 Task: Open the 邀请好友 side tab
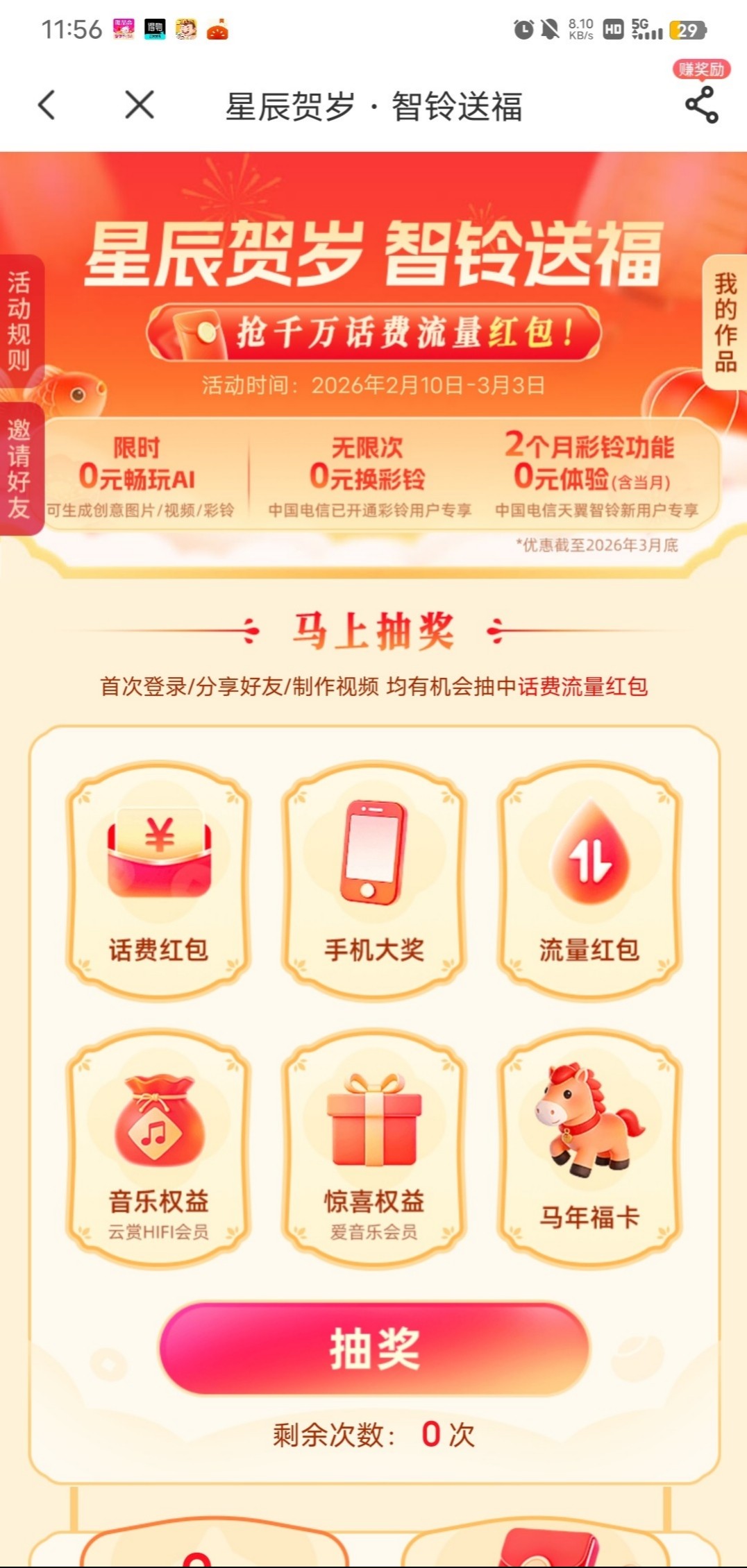pos(19,468)
